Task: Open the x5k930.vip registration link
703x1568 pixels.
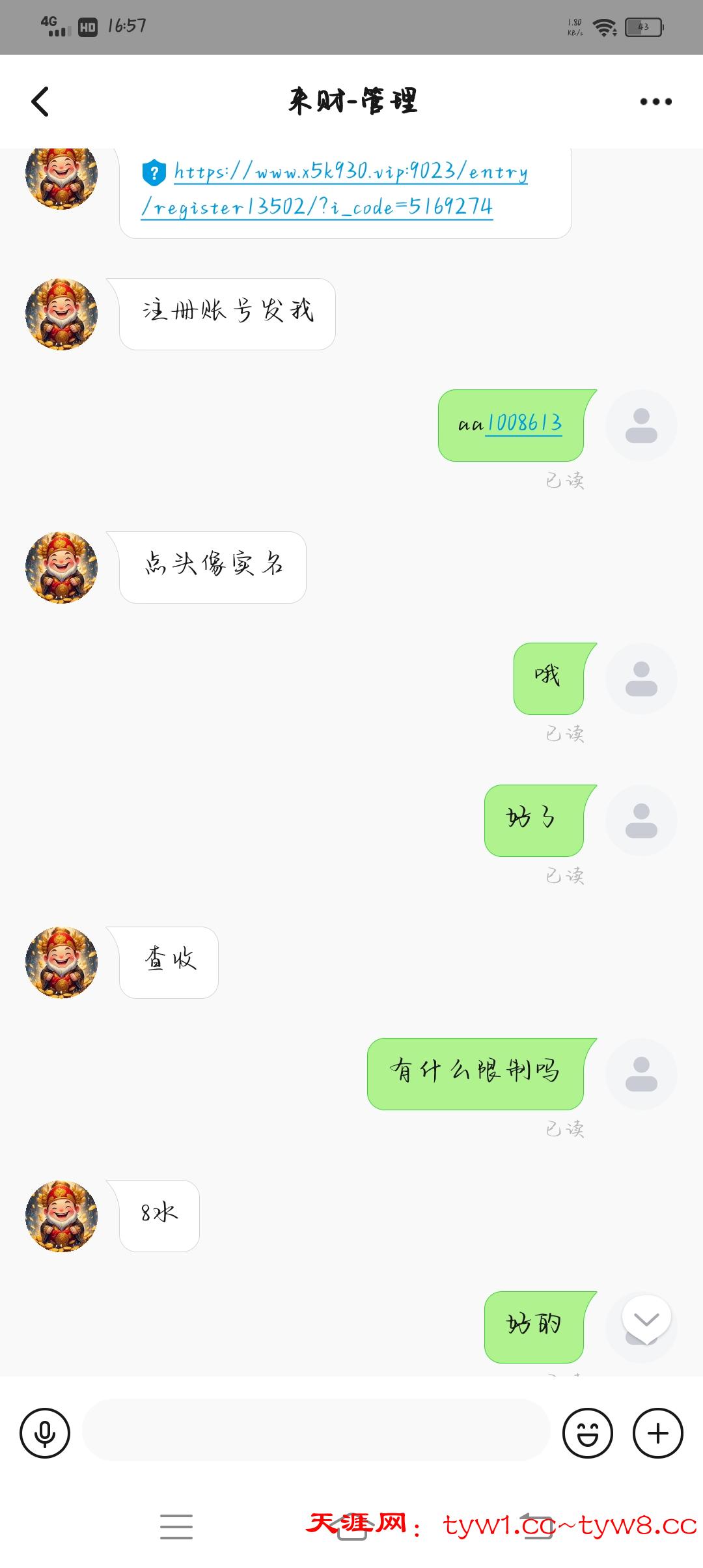Action: [334, 189]
